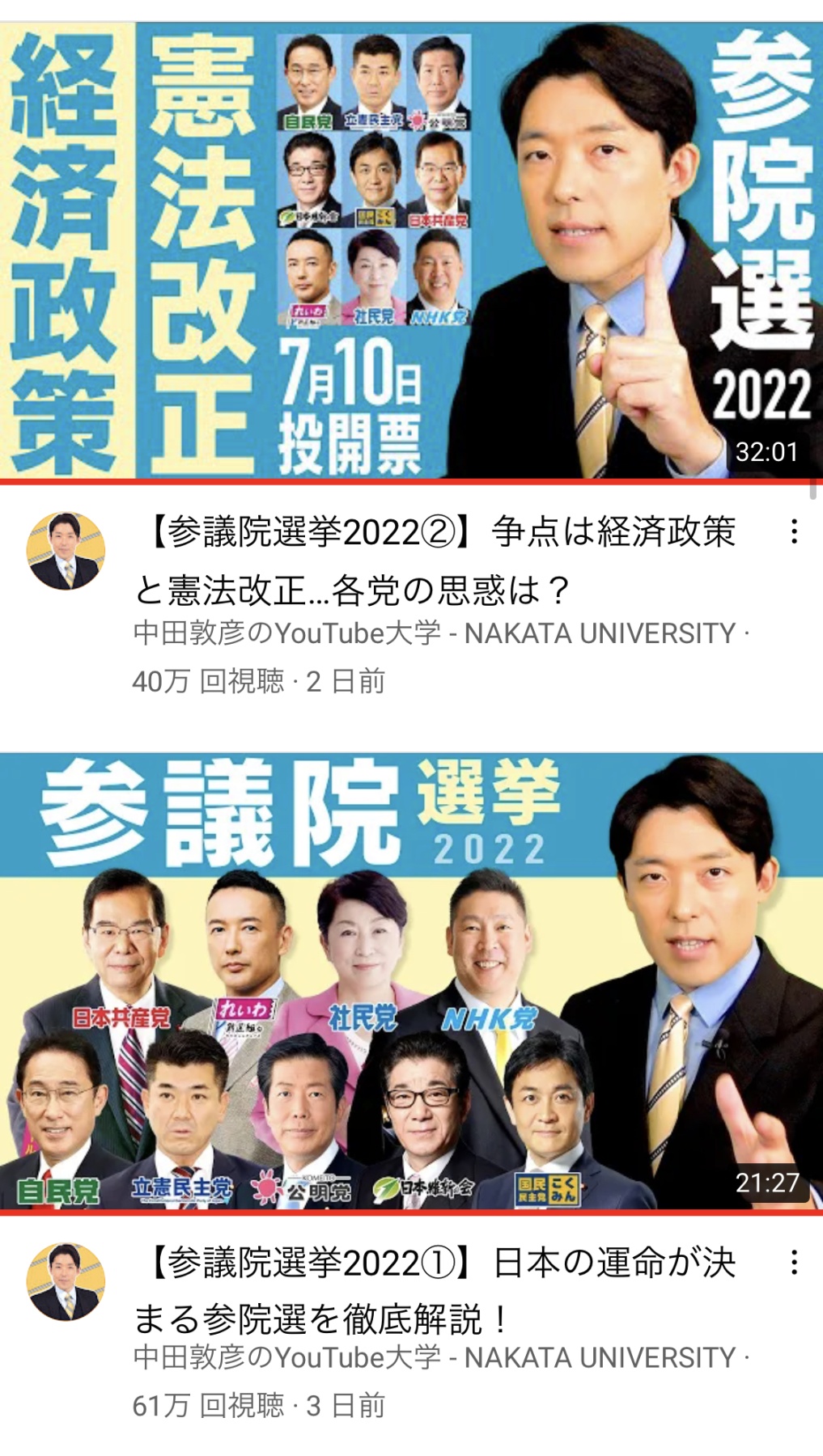Open the 参議院選挙2022① 日本の運命が決まる title
Screen dimensions: 823x1456
click(x=437, y=1291)
